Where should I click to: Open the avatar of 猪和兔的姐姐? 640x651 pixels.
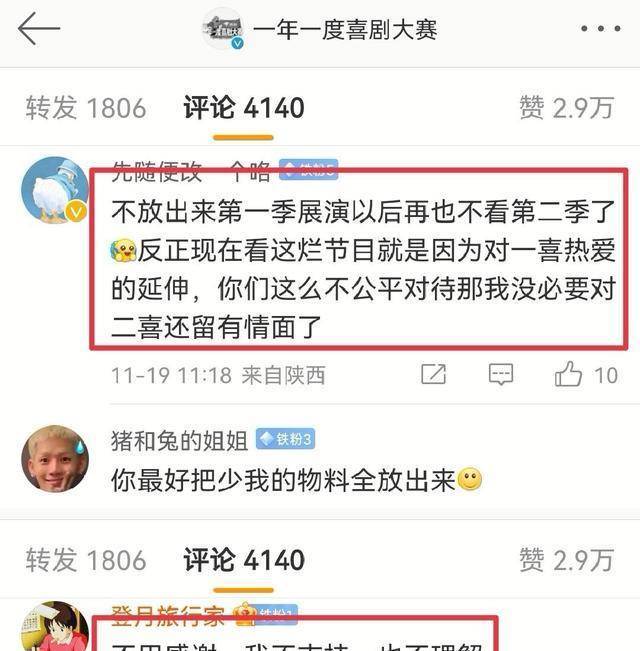coord(54,459)
